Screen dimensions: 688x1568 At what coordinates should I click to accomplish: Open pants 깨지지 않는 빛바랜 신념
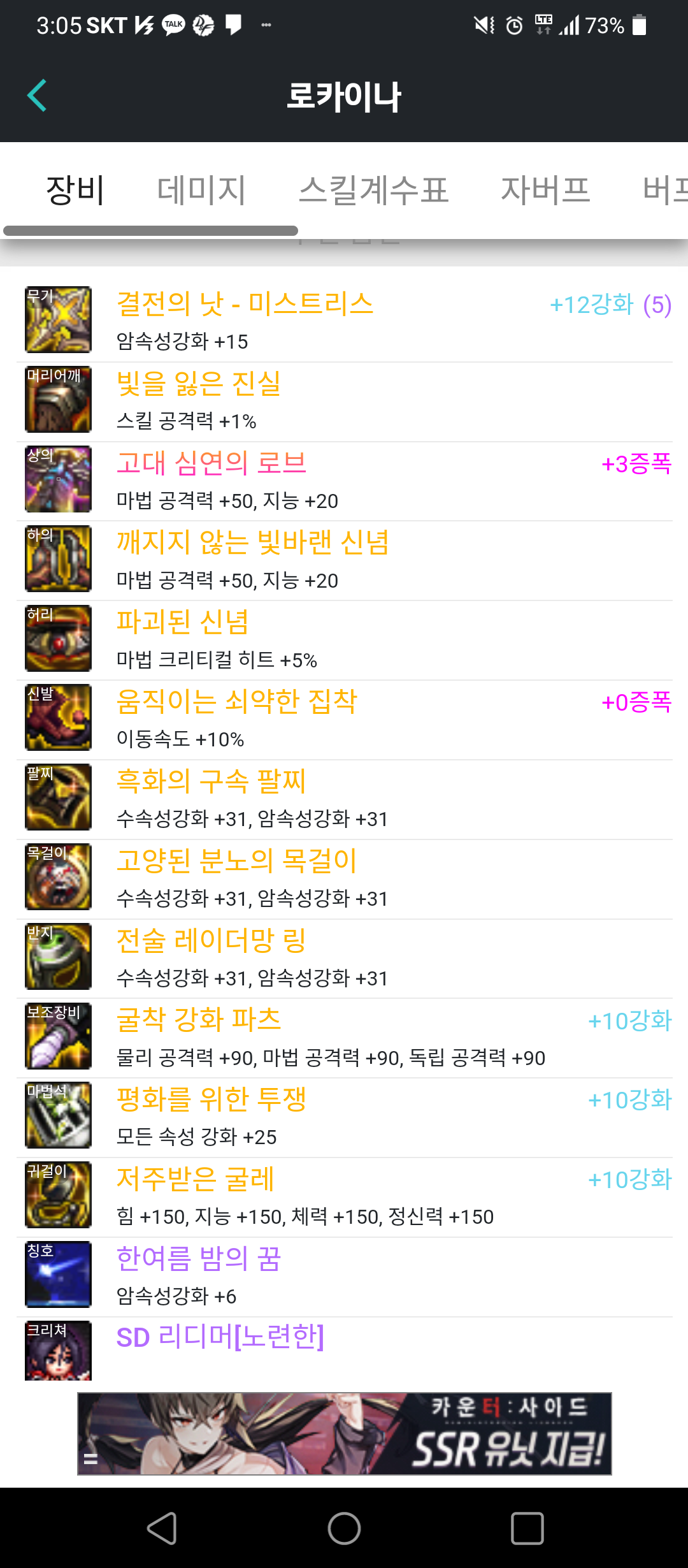click(252, 543)
